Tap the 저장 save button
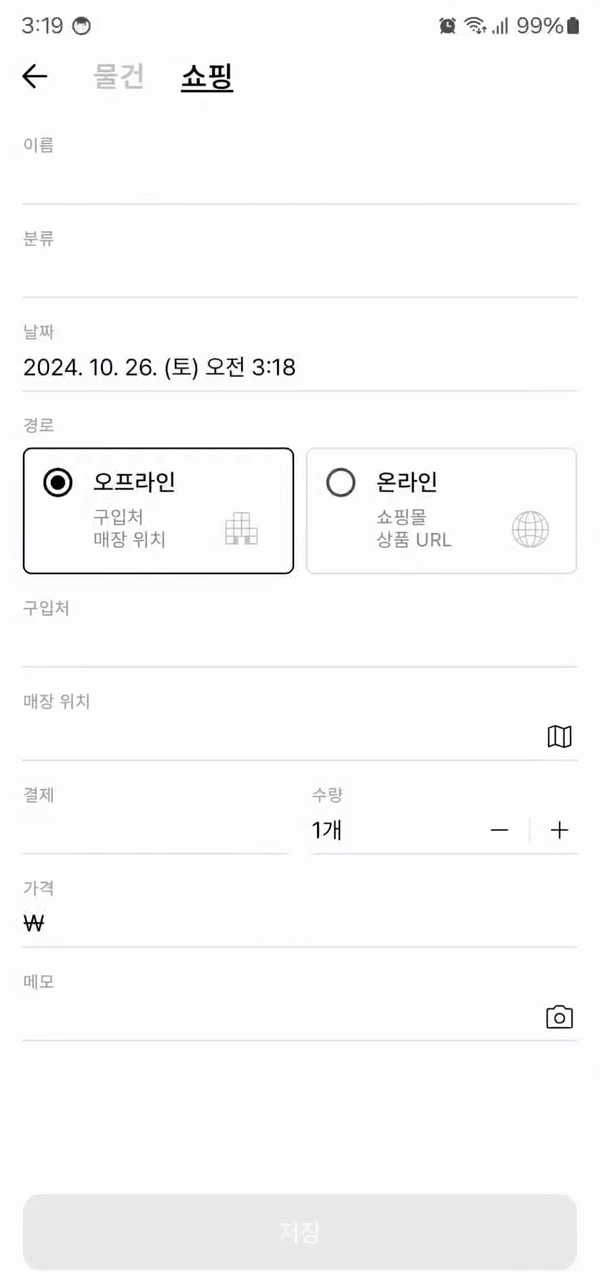Screen dimensions: 600x1287 300,1232
